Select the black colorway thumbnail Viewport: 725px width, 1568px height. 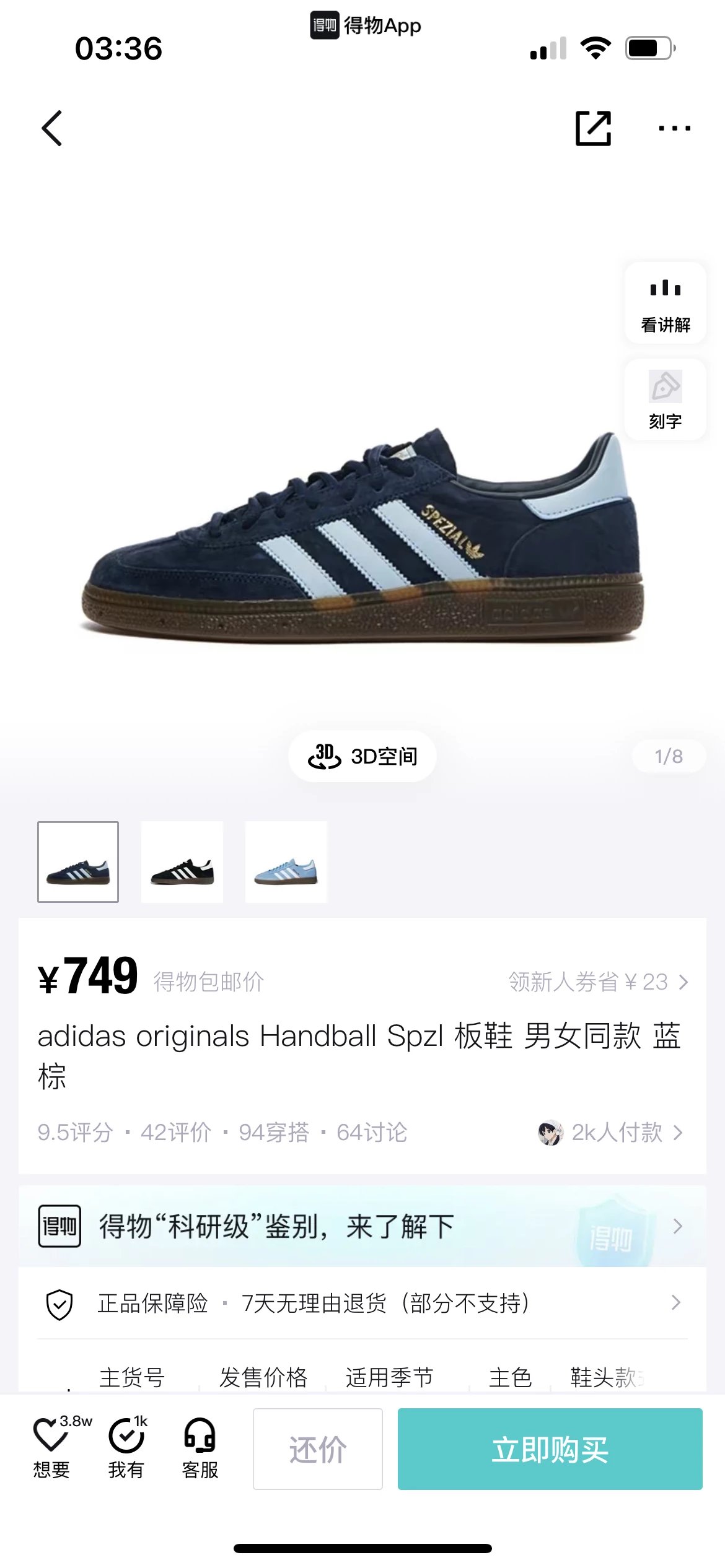[182, 862]
